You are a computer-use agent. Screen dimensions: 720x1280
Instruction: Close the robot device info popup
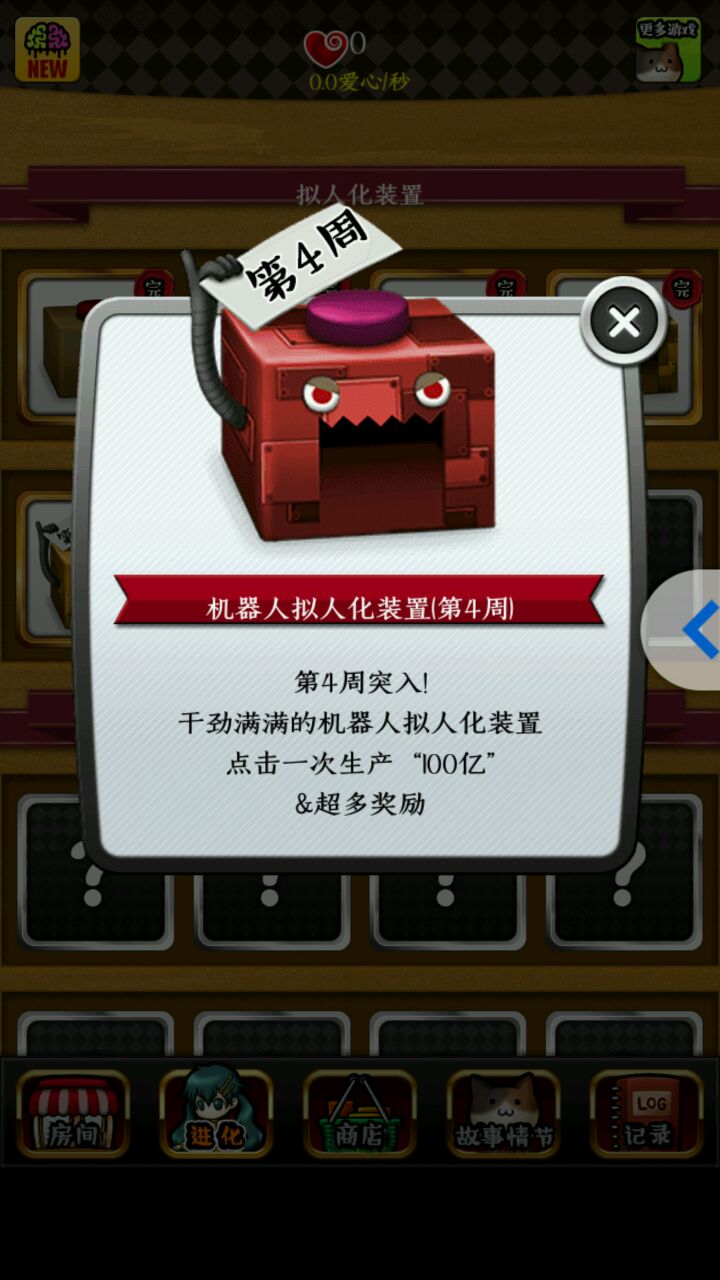click(x=624, y=322)
